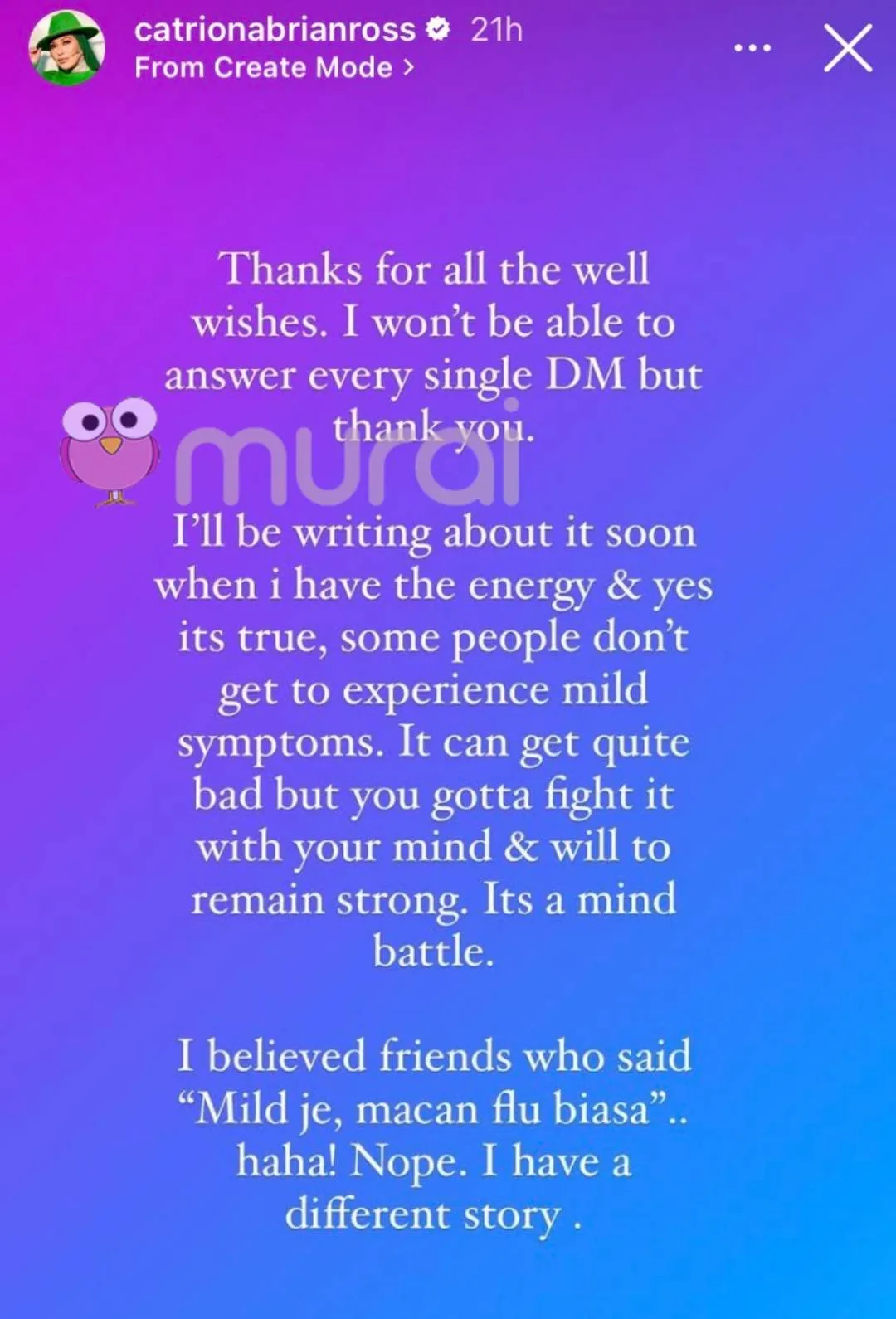The width and height of the screenshot is (896, 1319).
Task: Close the story viewer
Action: 848,48
